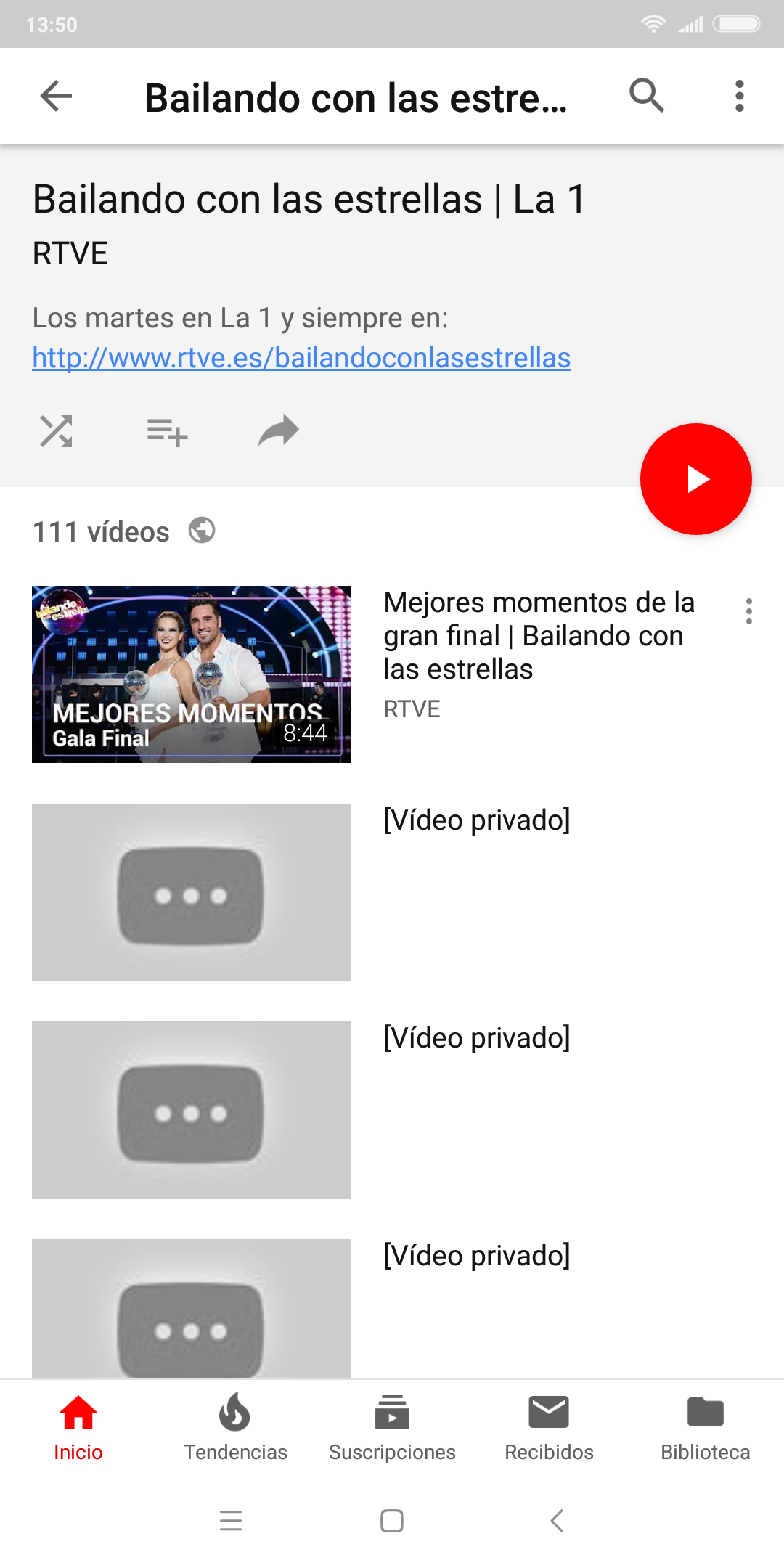
Task: Switch to the Tendencias tab
Action: tap(235, 1427)
